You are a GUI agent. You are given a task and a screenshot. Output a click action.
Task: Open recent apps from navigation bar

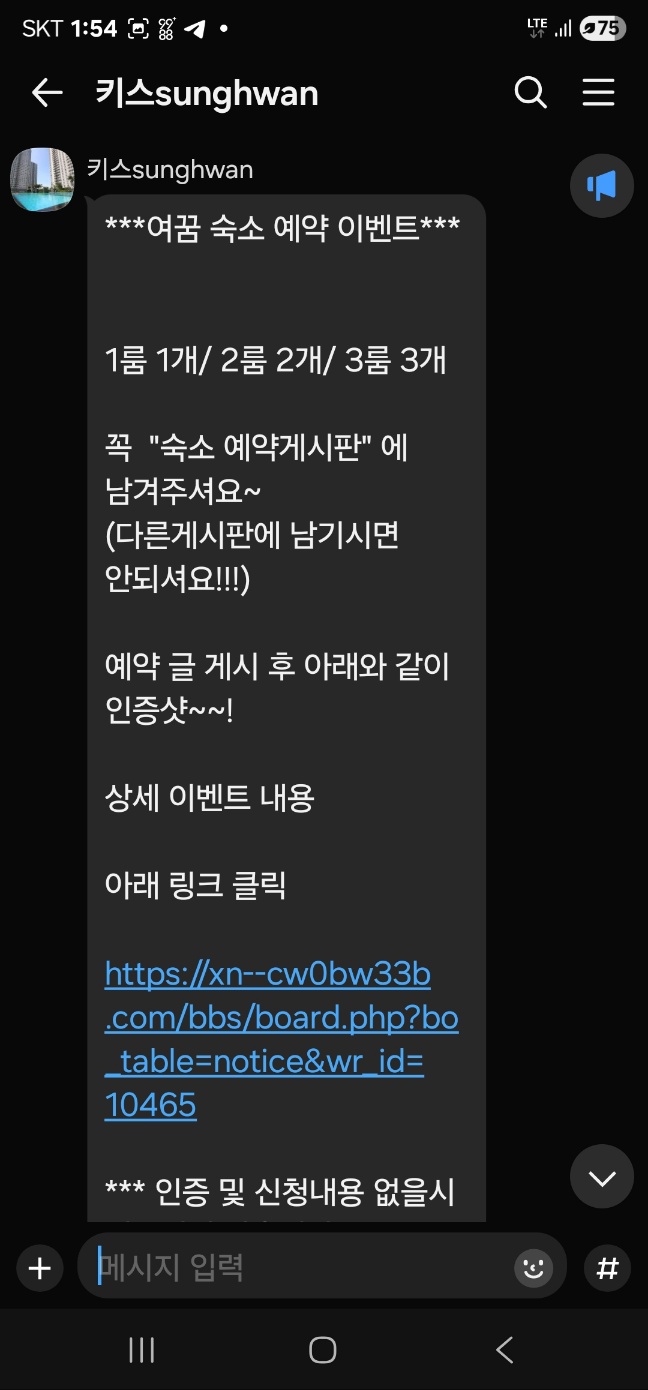(142, 1350)
